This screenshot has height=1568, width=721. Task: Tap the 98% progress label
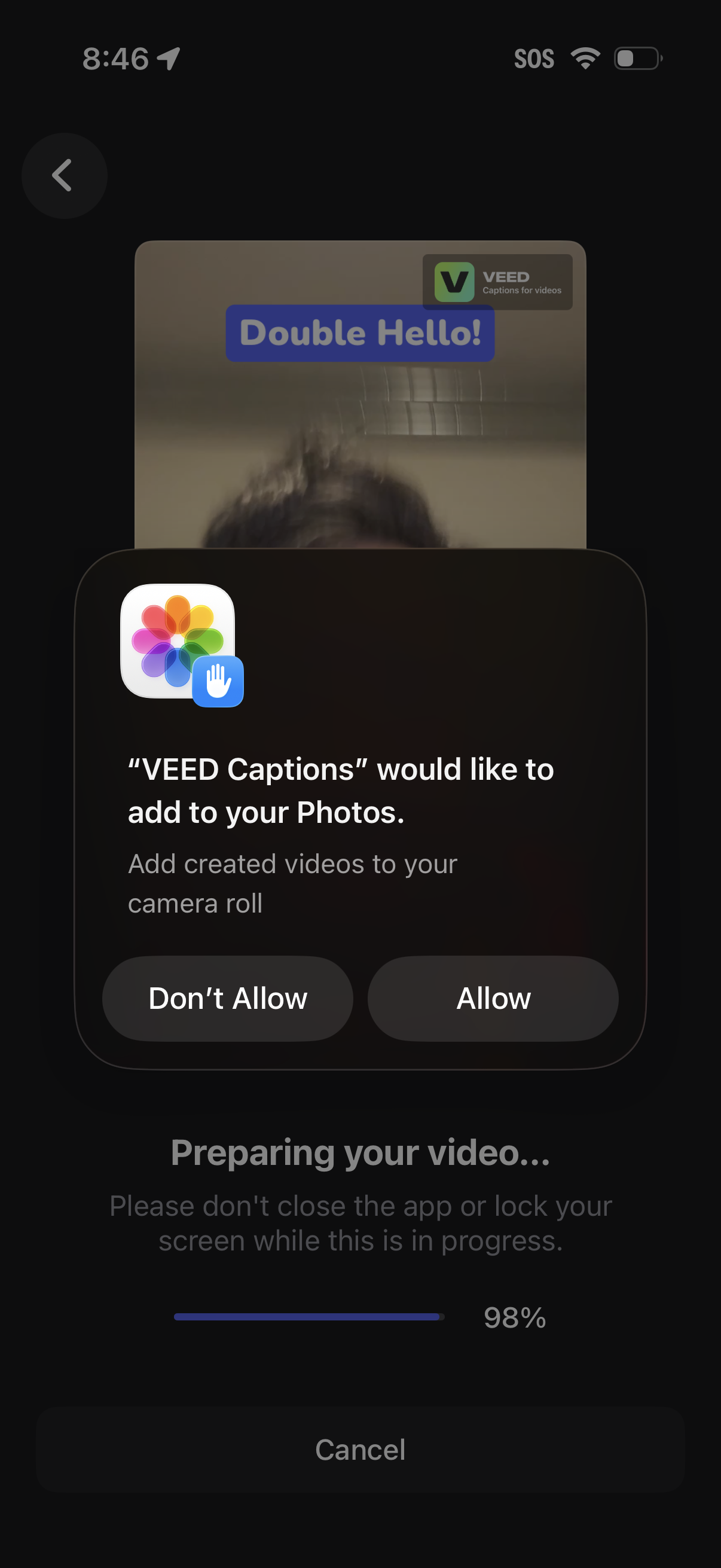(x=514, y=1317)
